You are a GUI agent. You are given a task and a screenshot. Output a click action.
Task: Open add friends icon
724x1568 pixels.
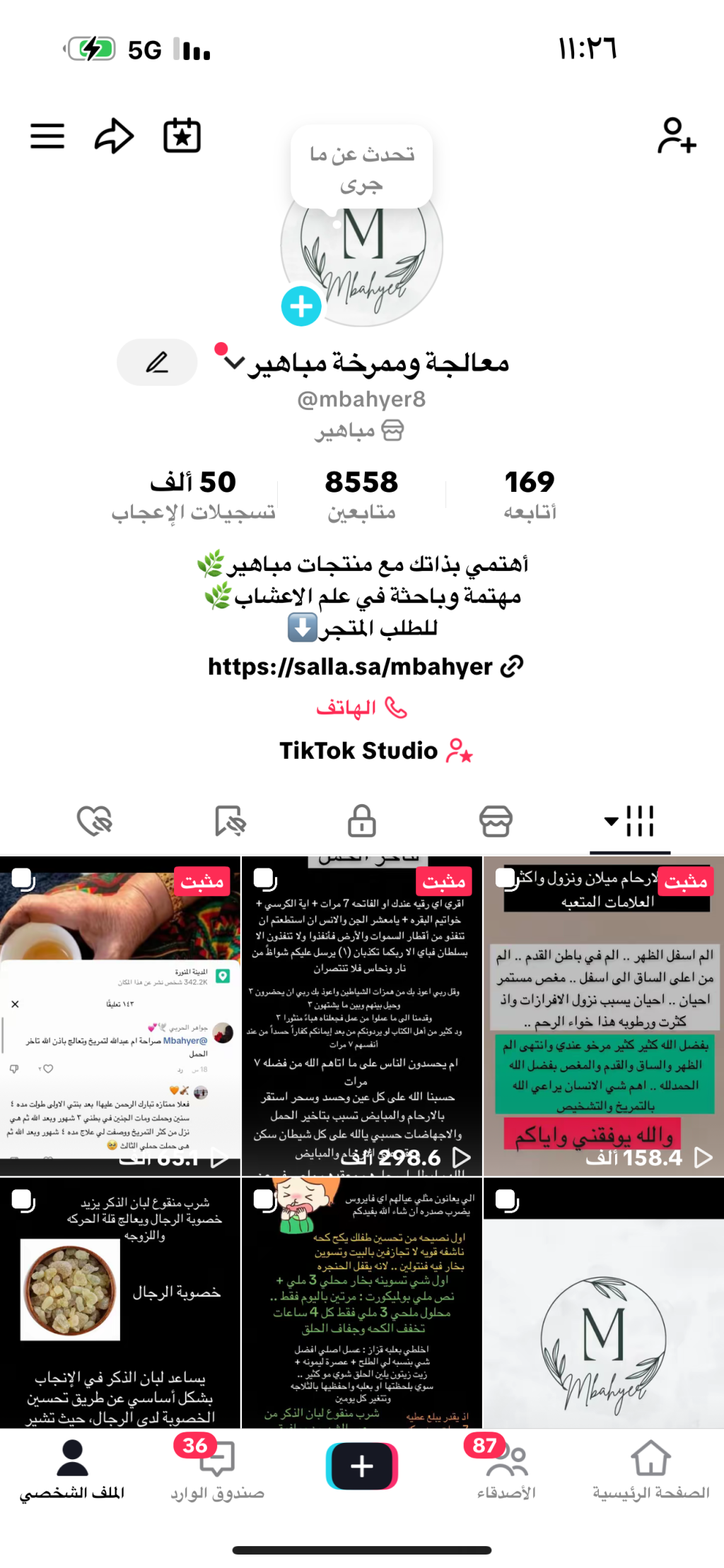pyautogui.click(x=676, y=136)
